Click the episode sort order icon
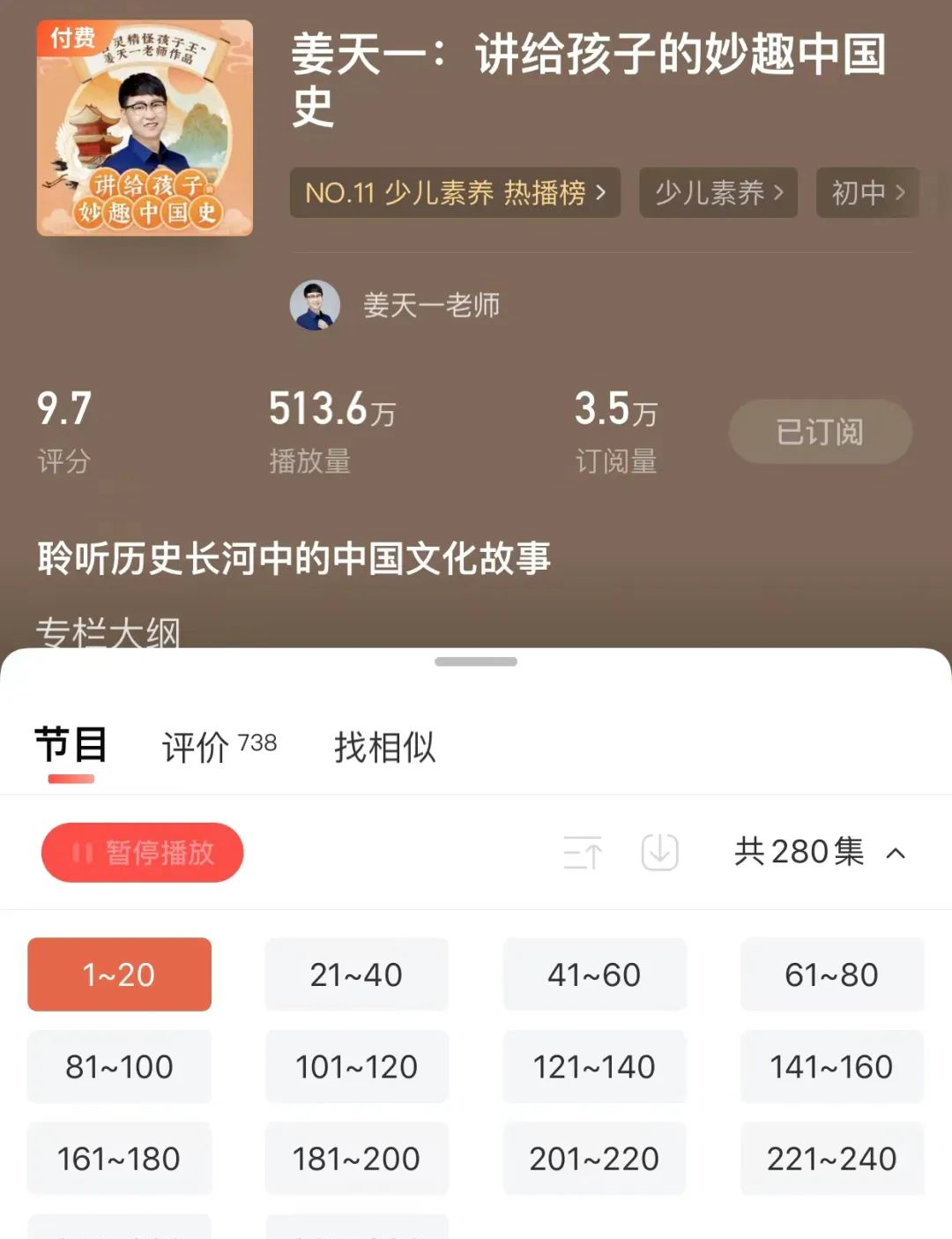 click(584, 852)
